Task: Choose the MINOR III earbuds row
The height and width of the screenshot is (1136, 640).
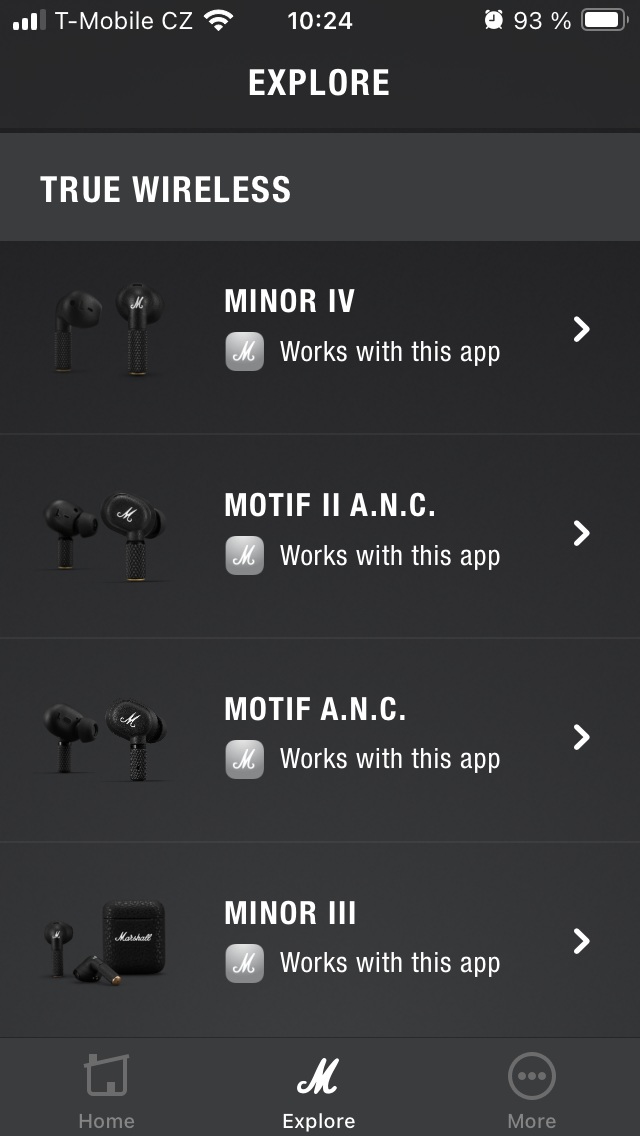Action: [320, 941]
